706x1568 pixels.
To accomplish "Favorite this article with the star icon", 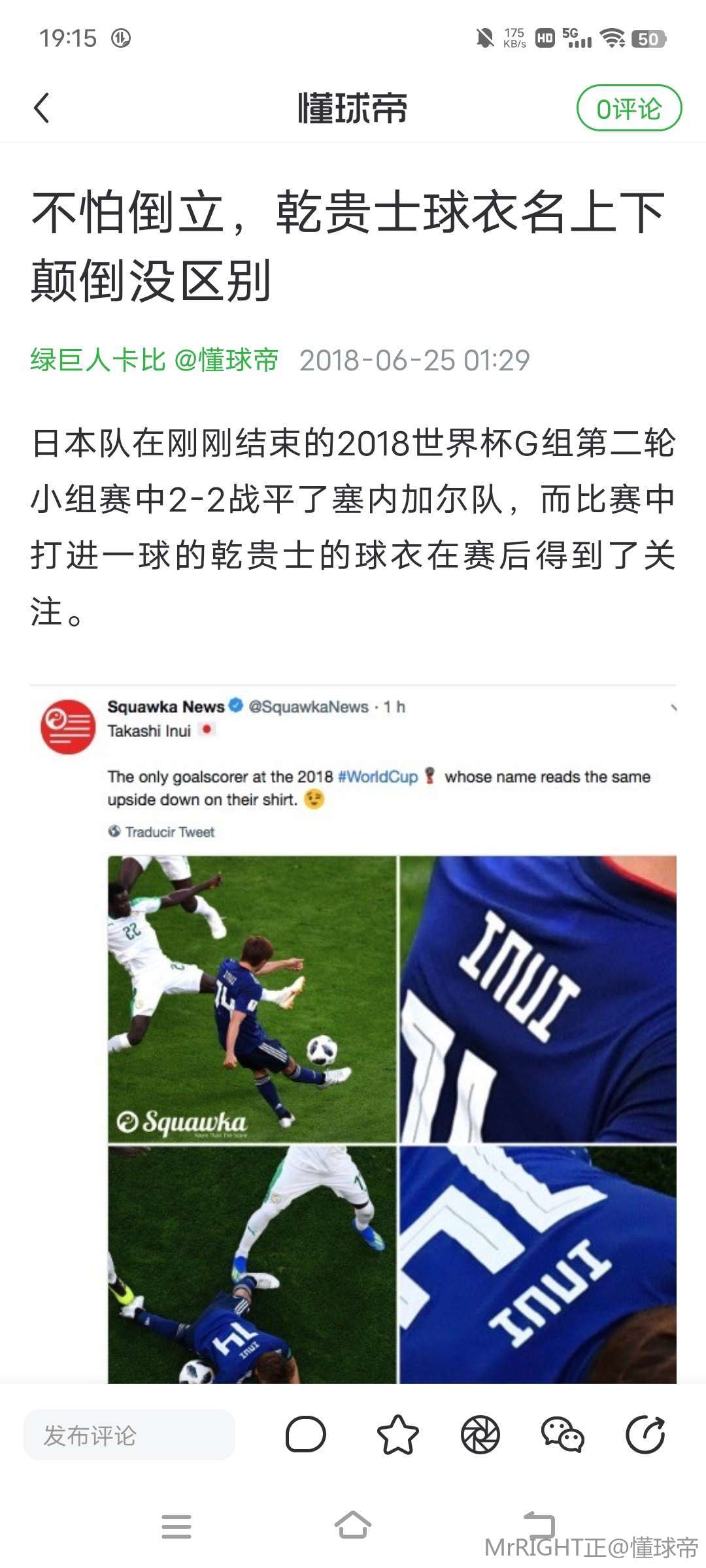I will click(x=397, y=1435).
